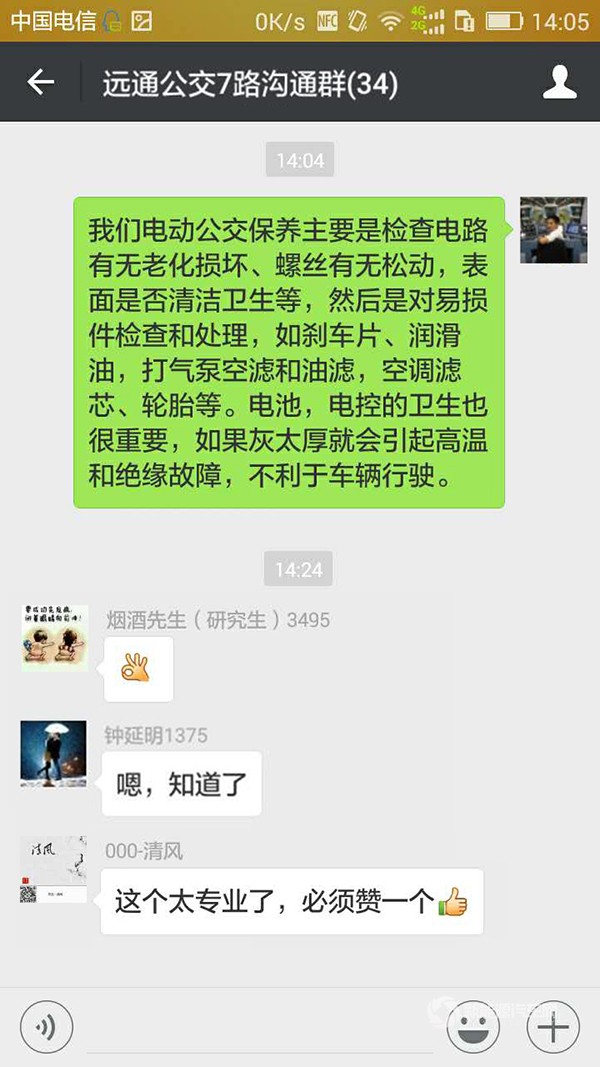This screenshot has height=1067, width=600.
Task: View 钟延明1375's avatar profile
Action: point(54,753)
